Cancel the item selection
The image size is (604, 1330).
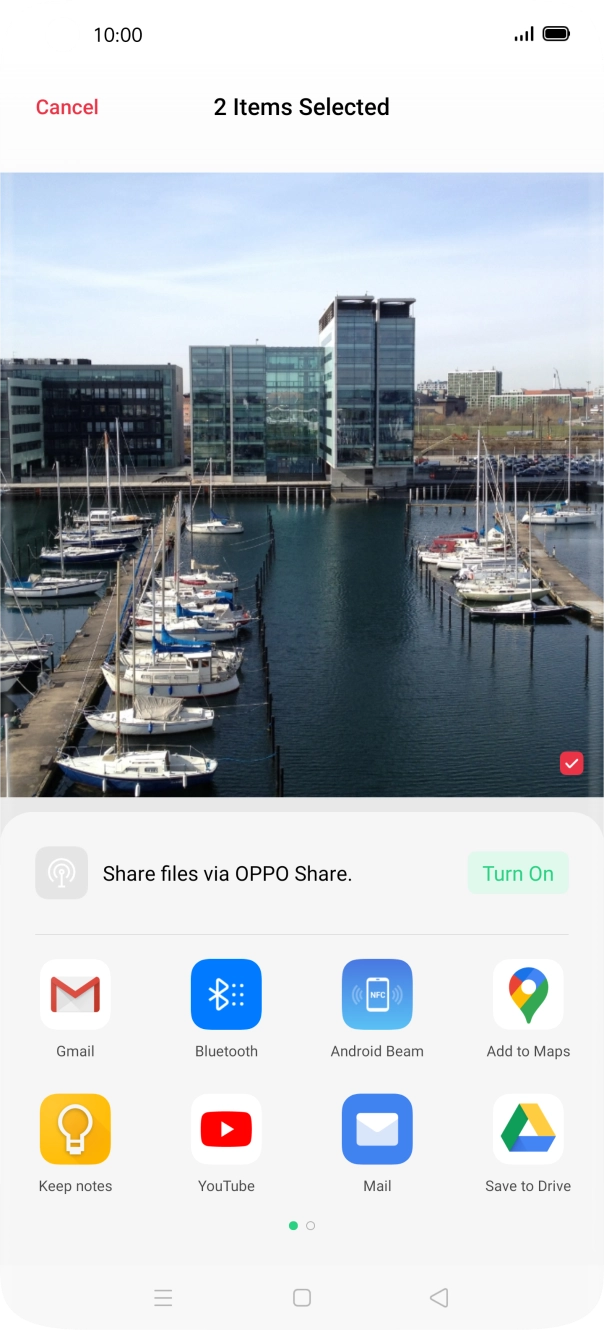click(x=67, y=107)
